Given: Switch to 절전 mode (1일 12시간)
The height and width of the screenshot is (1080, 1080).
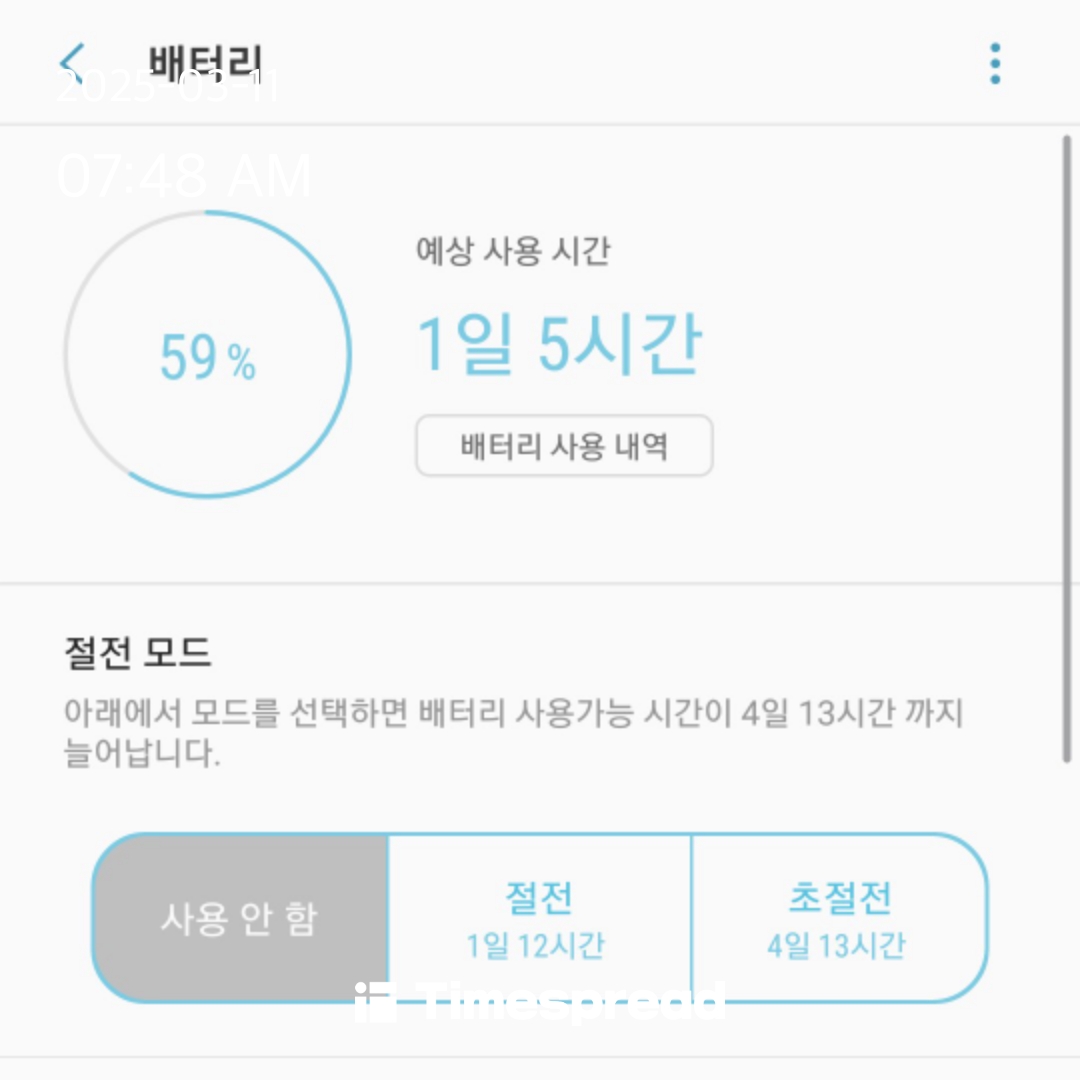Looking at the screenshot, I should point(539,918).
